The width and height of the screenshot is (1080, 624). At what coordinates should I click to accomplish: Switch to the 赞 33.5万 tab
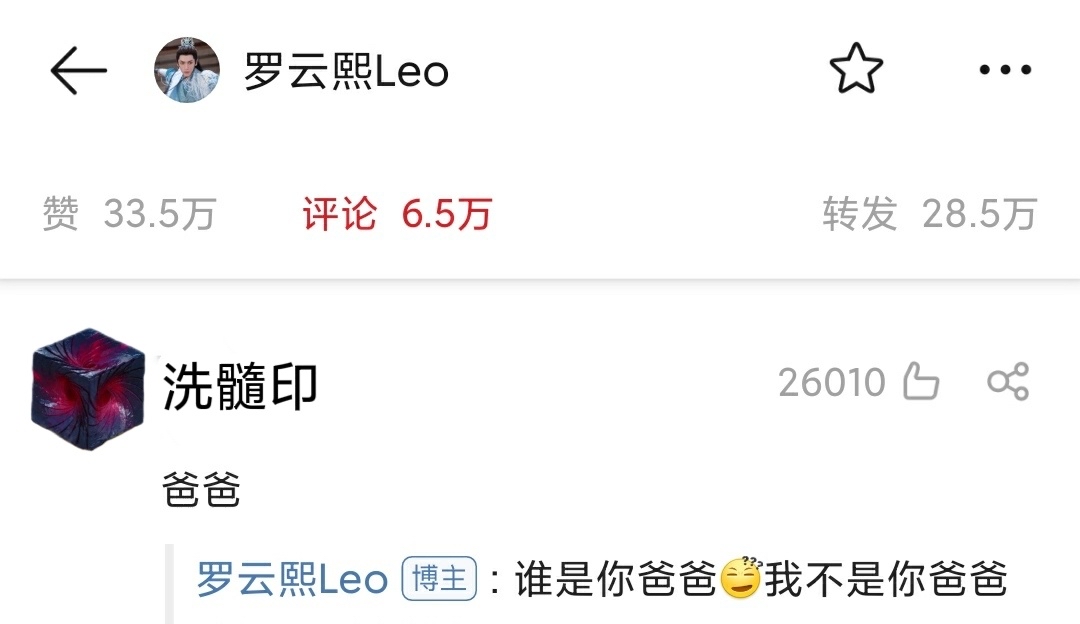pos(129,214)
